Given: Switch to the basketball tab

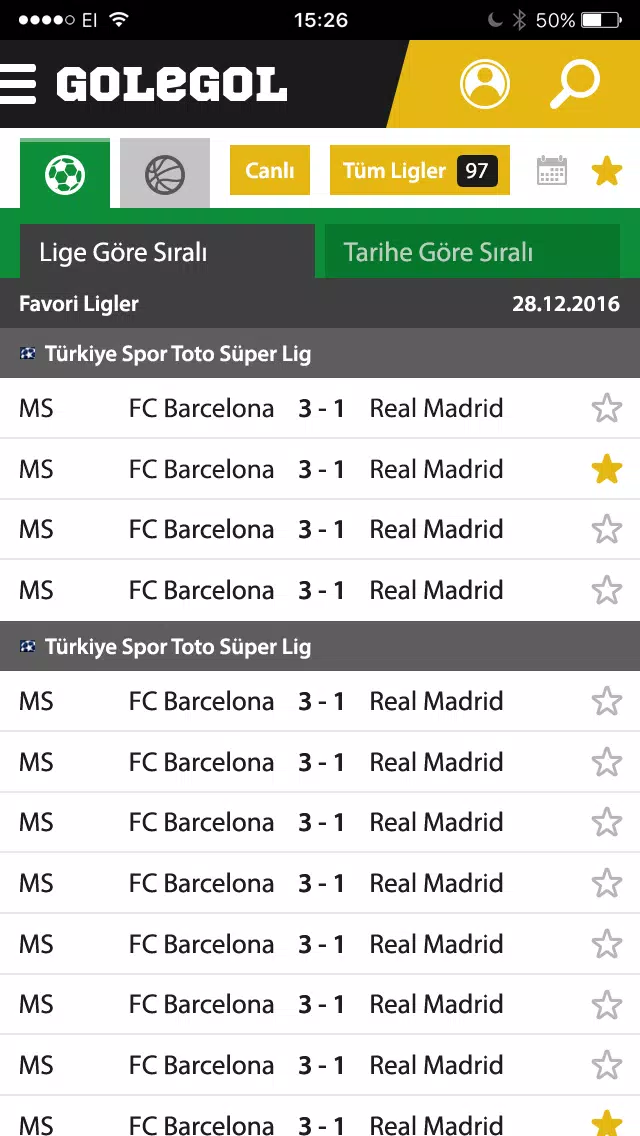Looking at the screenshot, I should tap(165, 174).
